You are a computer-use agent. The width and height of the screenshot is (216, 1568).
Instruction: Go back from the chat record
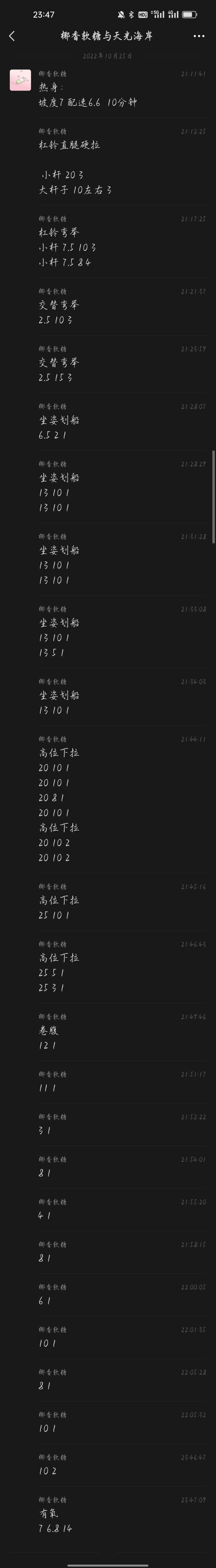pos(12,36)
